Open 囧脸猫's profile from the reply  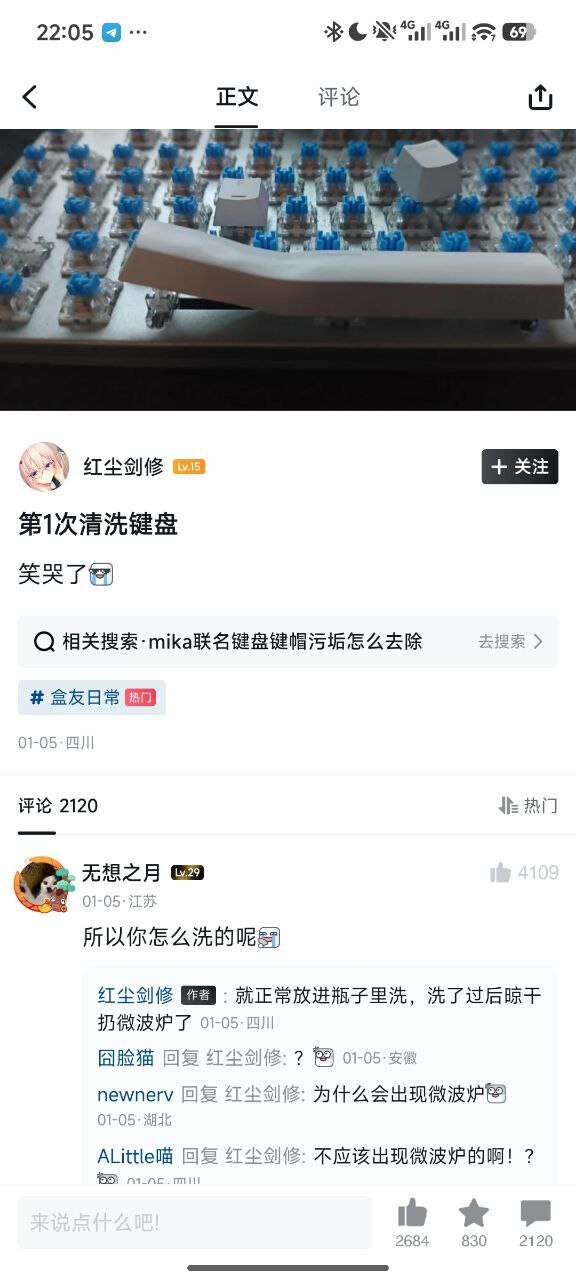coord(126,1058)
